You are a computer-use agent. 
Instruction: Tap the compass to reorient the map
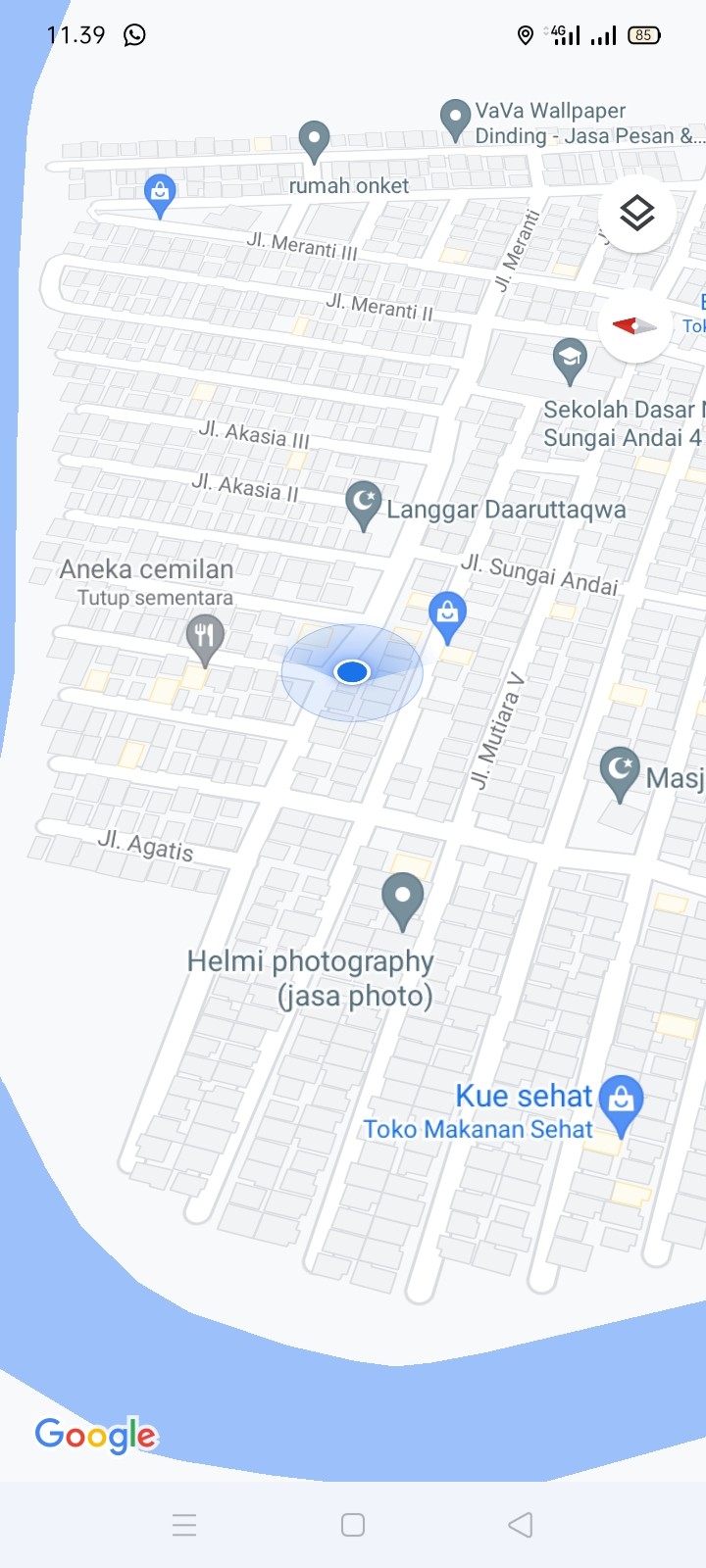coord(633,326)
